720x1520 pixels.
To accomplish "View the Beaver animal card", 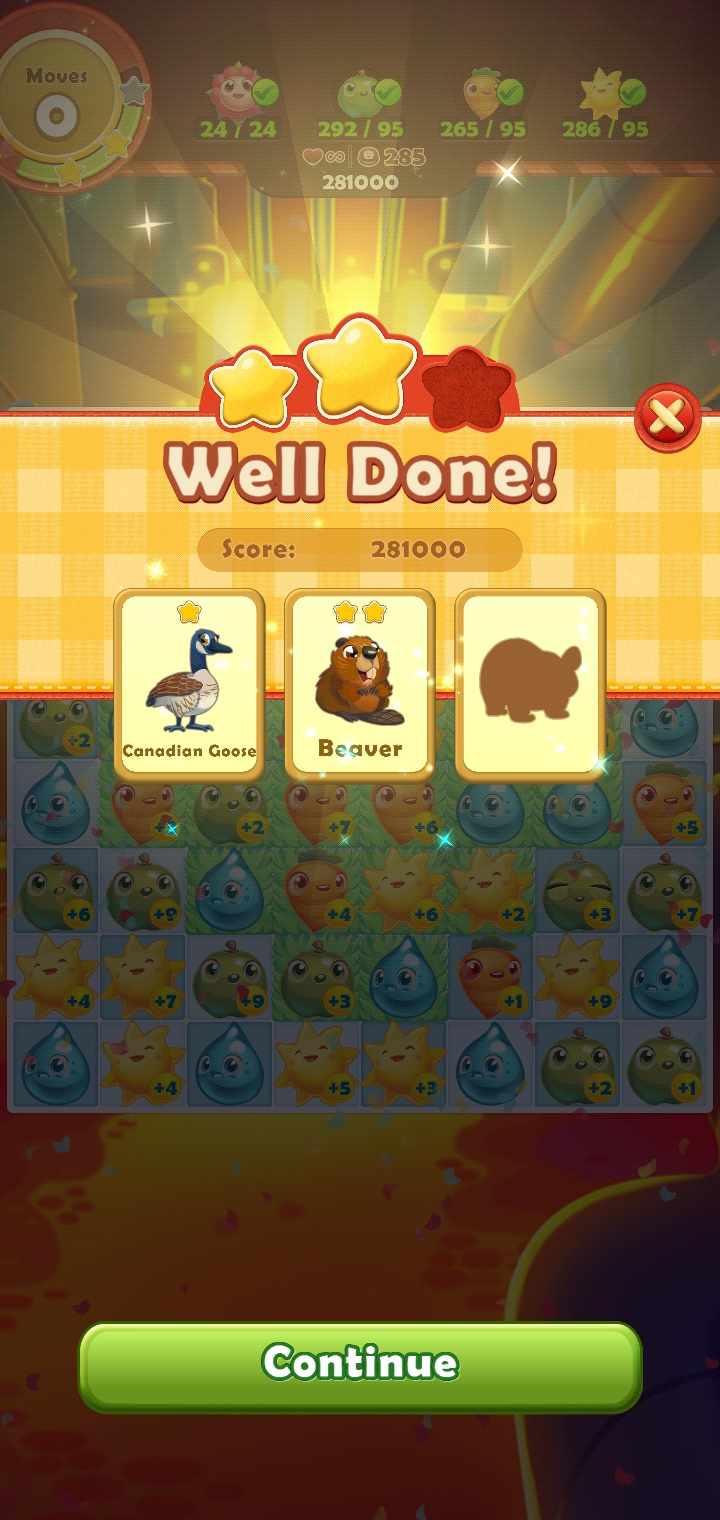I will coord(360,684).
